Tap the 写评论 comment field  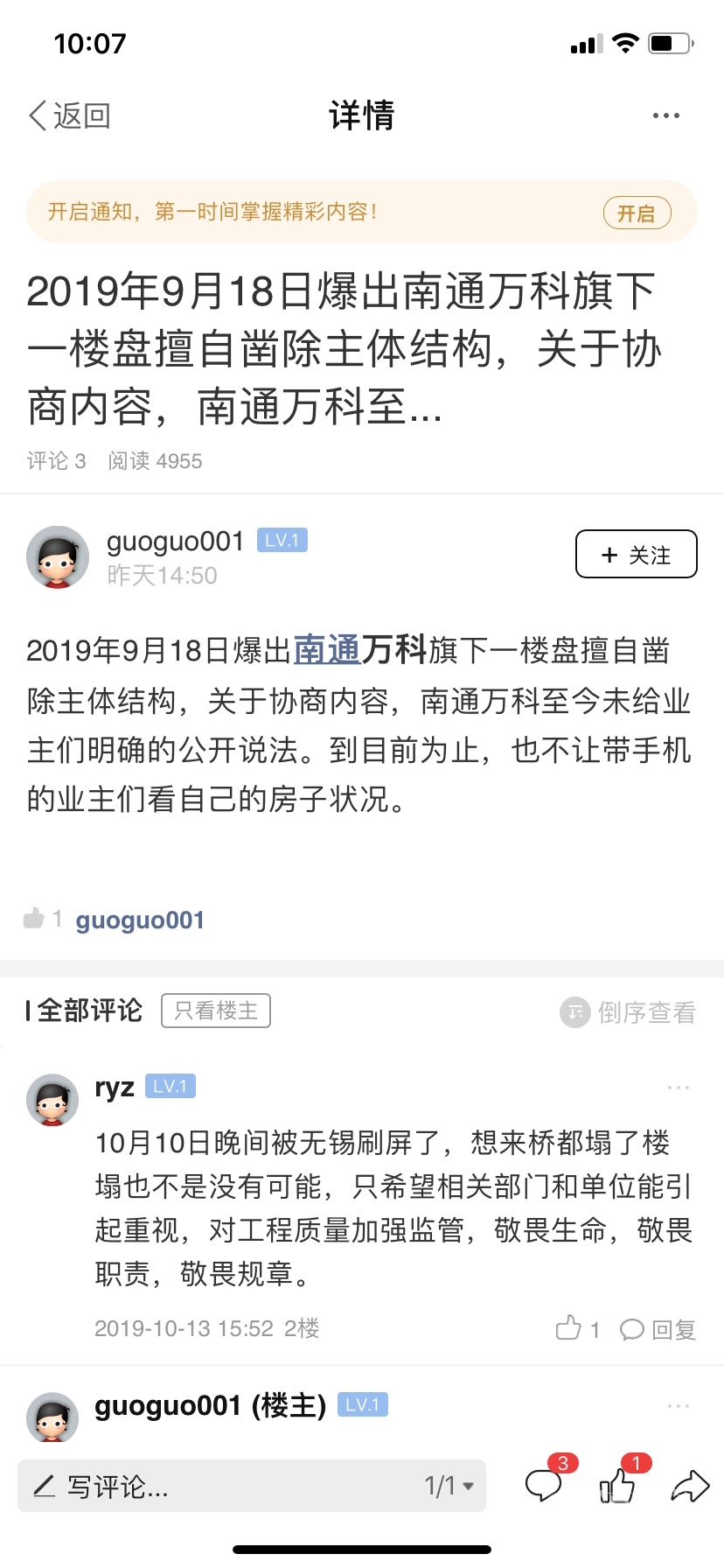point(219,1486)
